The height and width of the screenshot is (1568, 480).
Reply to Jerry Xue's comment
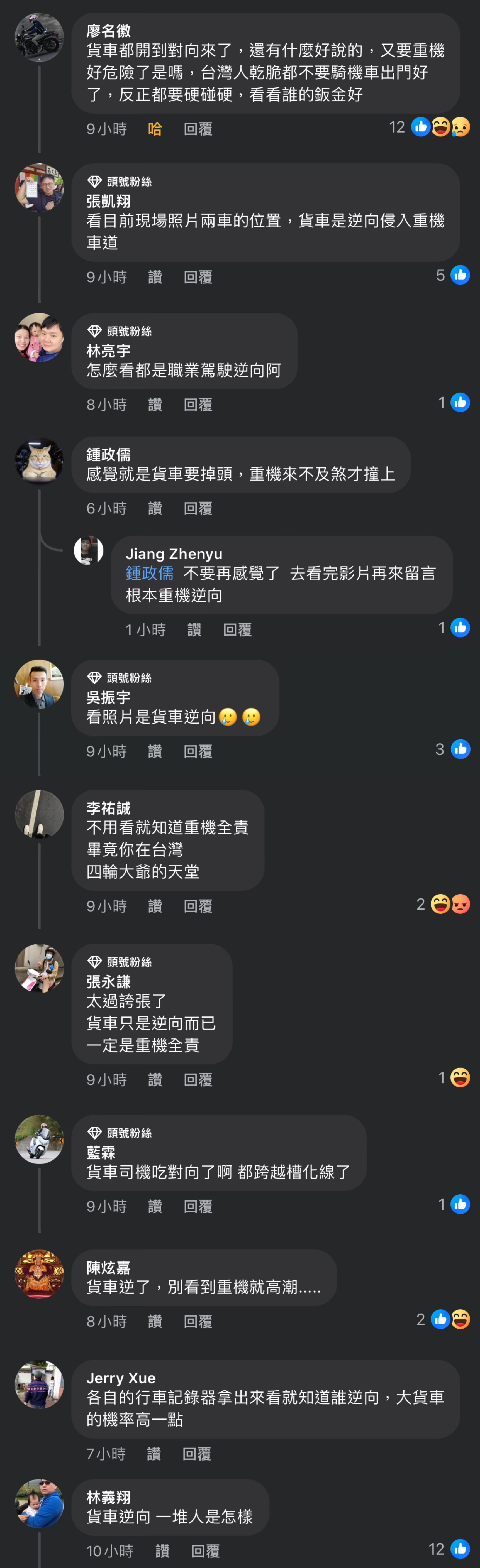tap(196, 1454)
